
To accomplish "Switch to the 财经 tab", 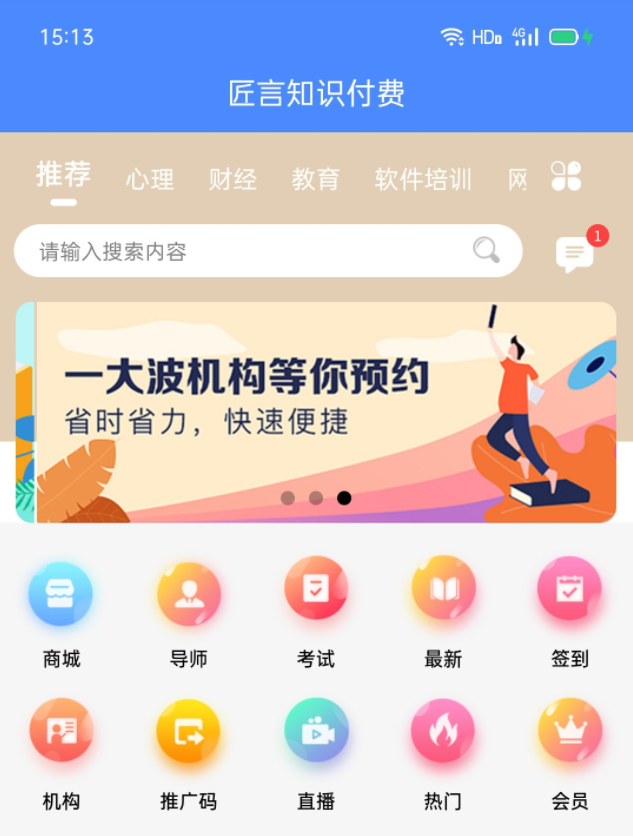I will (x=233, y=180).
